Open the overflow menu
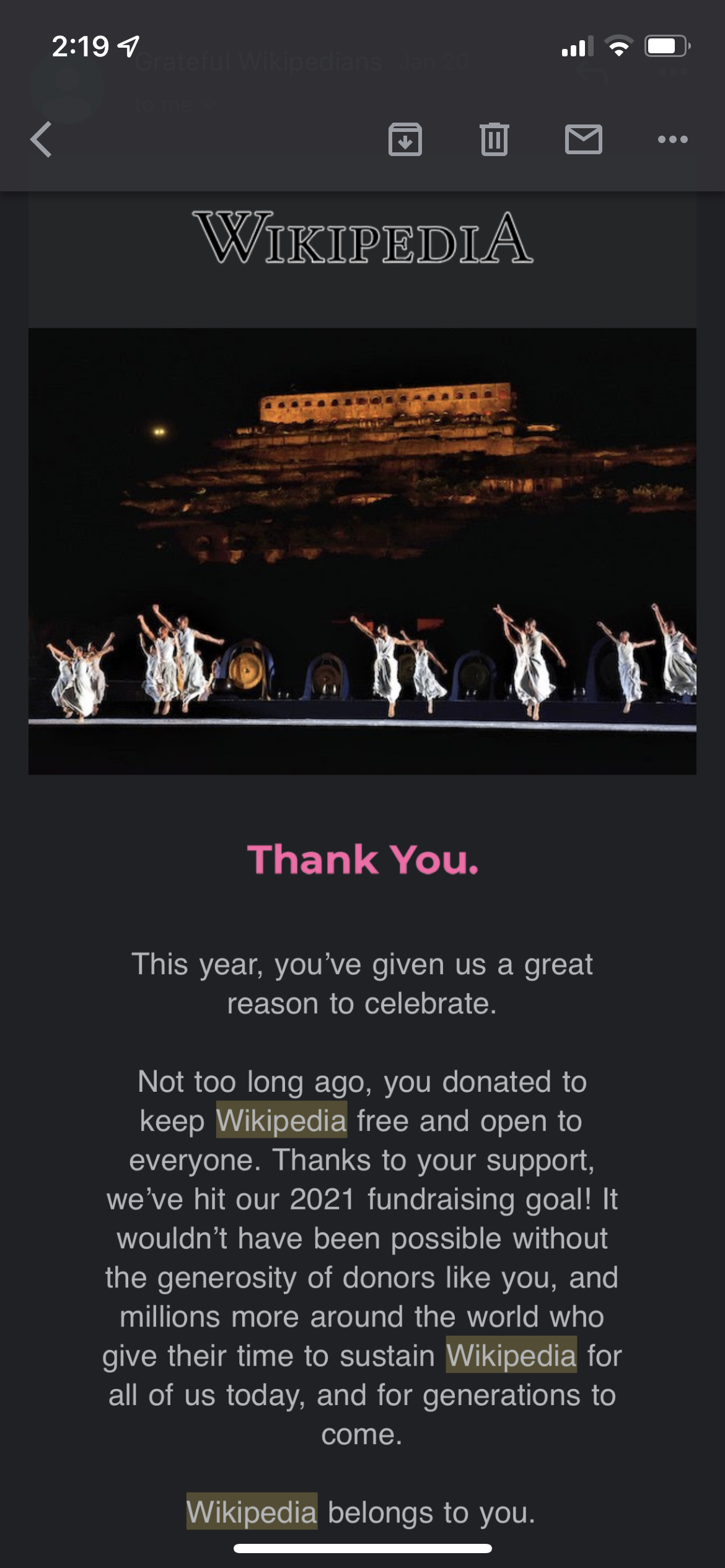725x1568 pixels. (x=672, y=139)
